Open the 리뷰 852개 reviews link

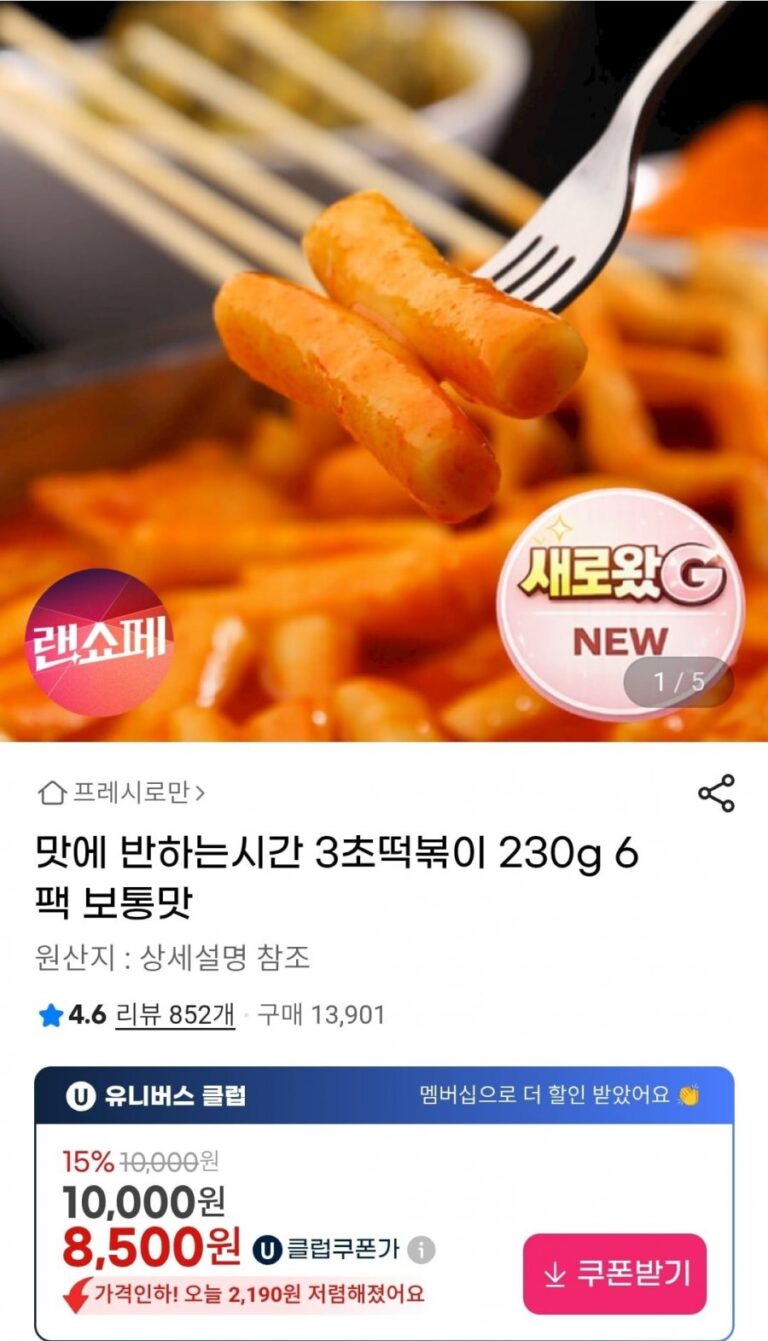175,1015
